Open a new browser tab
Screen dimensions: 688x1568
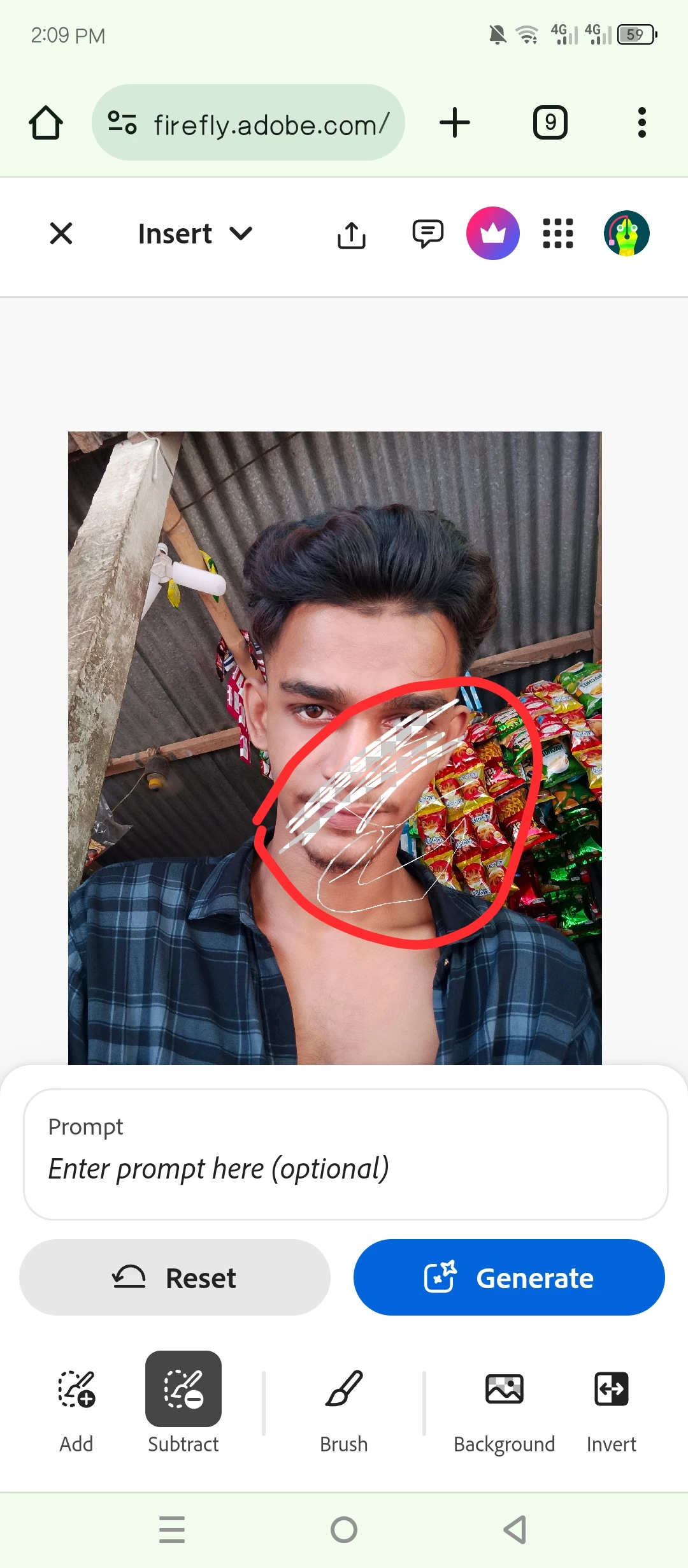455,122
